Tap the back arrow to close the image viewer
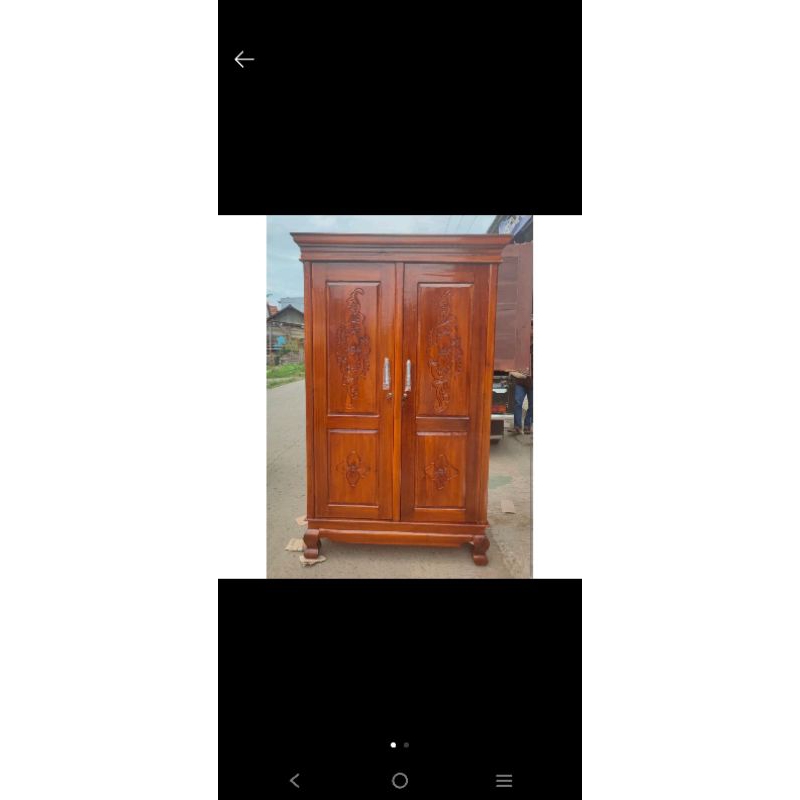This screenshot has width=800, height=800. 244,60
